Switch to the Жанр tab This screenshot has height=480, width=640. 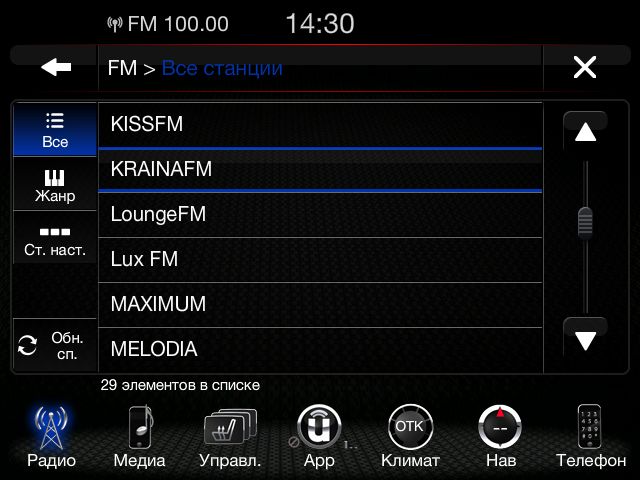click(x=56, y=185)
